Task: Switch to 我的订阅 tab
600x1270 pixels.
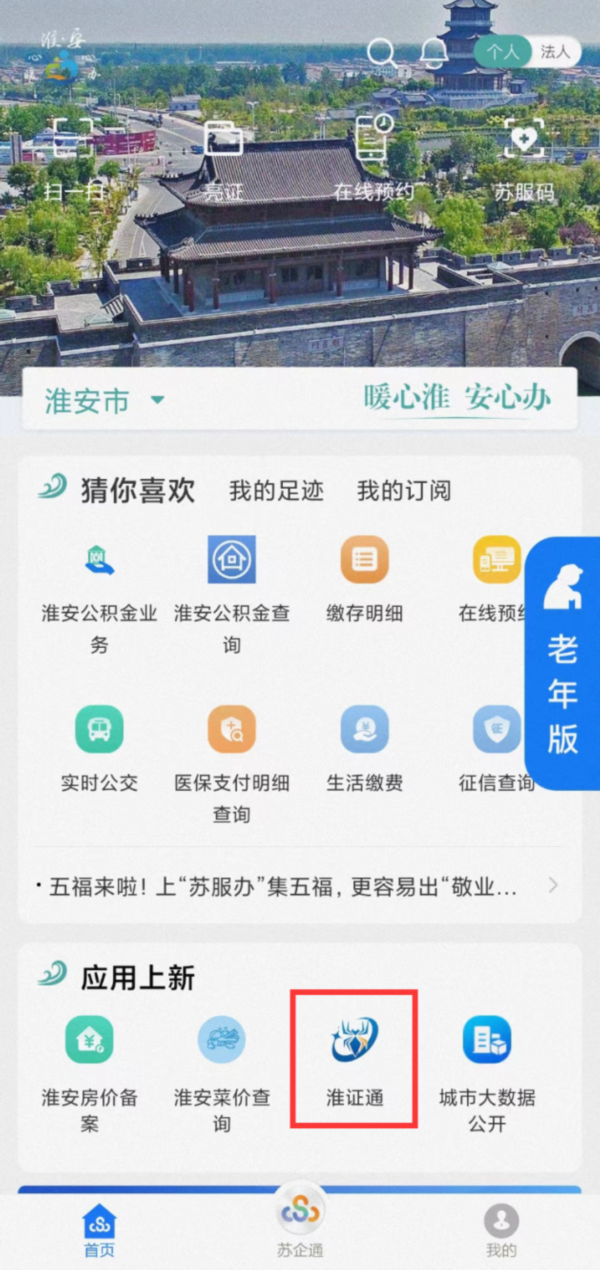Action: [404, 490]
